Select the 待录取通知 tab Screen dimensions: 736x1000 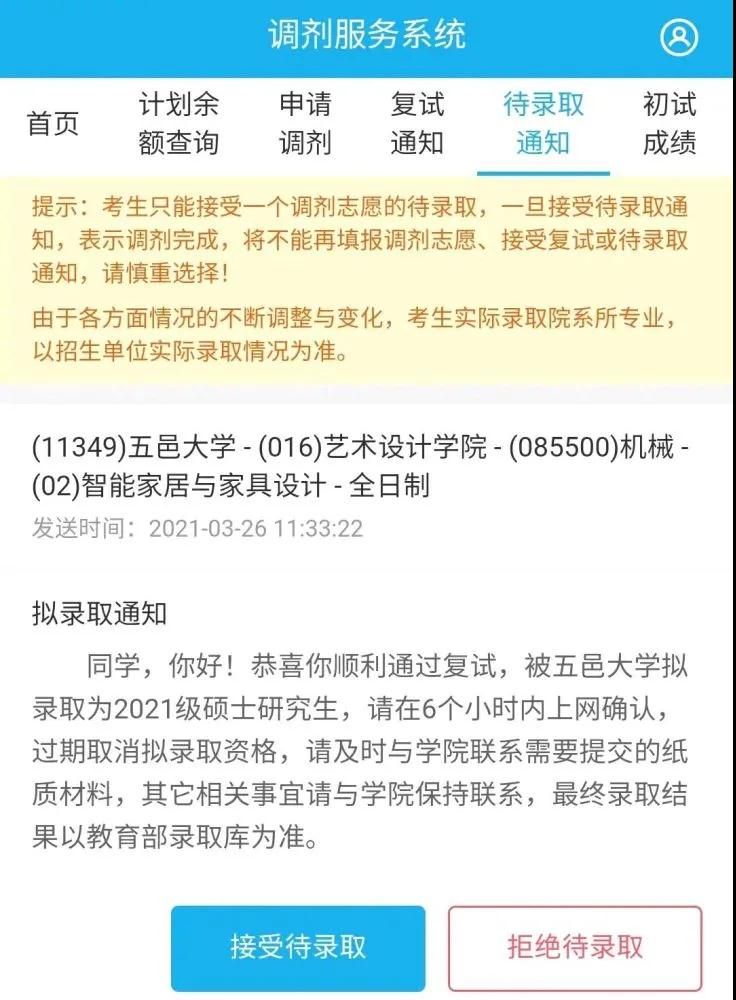click(x=543, y=124)
